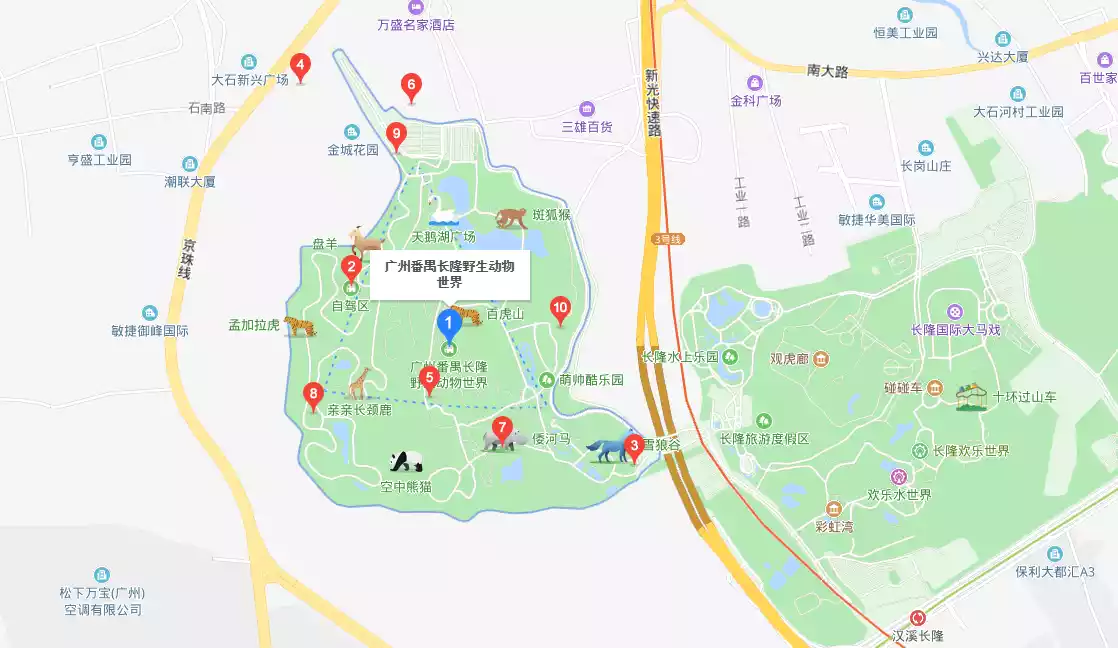
Task: Open red marker 9 near 金城花园
Action: pos(396,134)
